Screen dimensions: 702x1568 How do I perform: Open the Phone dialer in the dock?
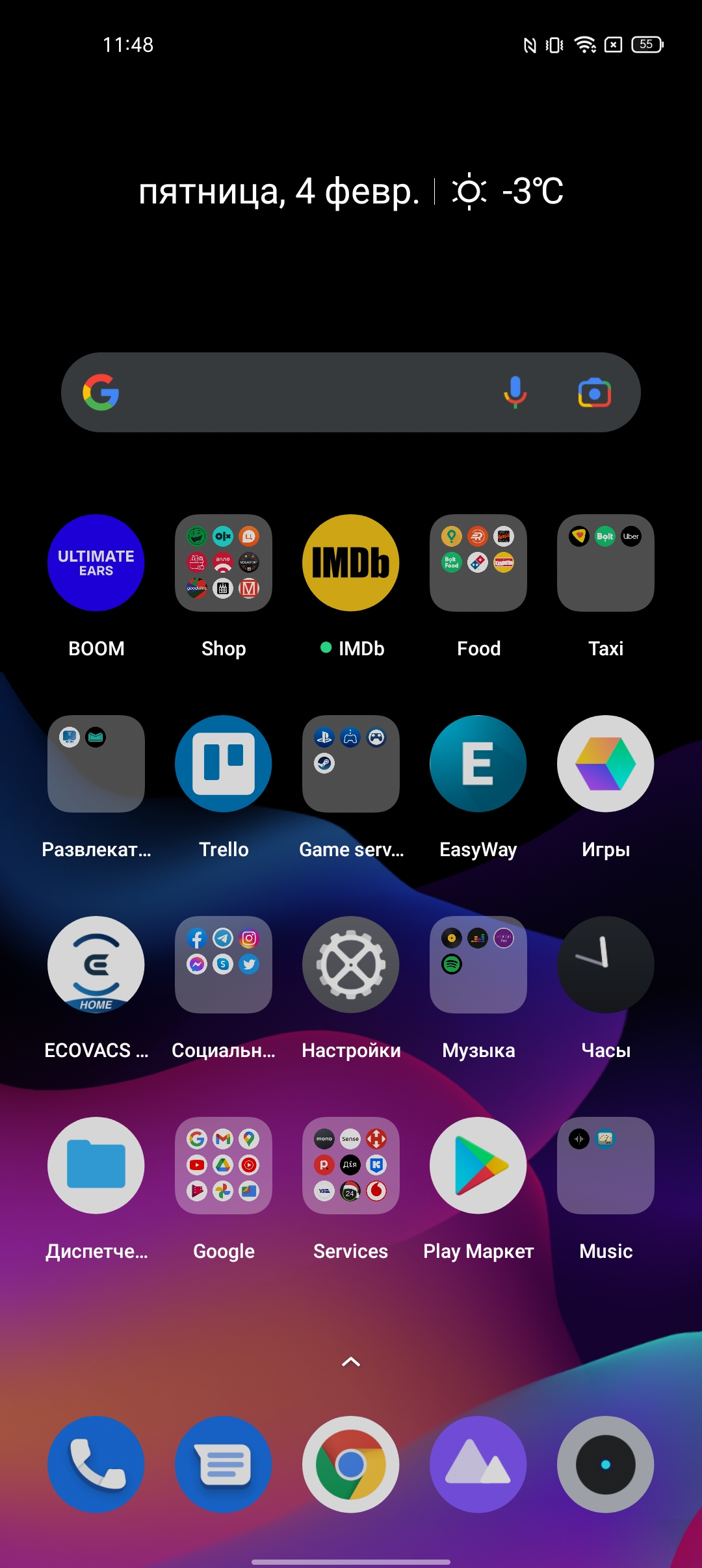[96, 1465]
